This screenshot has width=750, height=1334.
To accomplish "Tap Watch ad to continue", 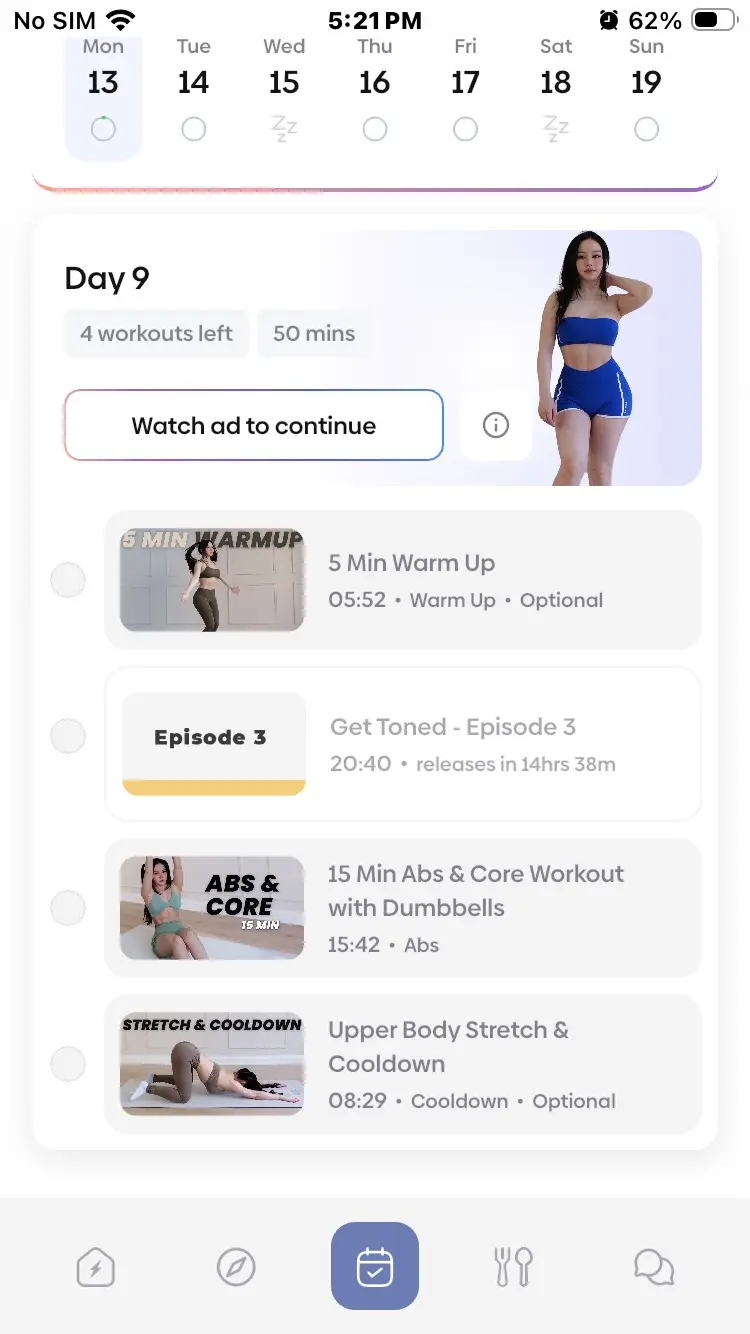I will tap(253, 425).
